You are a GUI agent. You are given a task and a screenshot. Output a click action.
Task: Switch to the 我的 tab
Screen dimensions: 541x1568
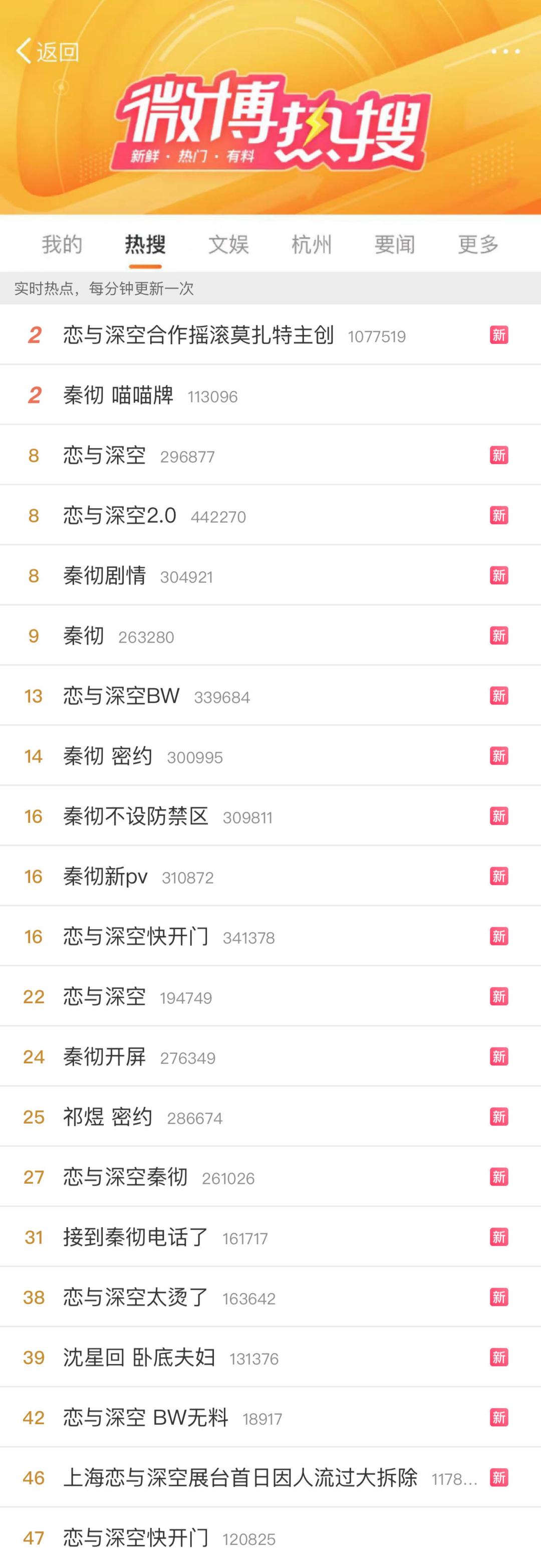coord(62,245)
